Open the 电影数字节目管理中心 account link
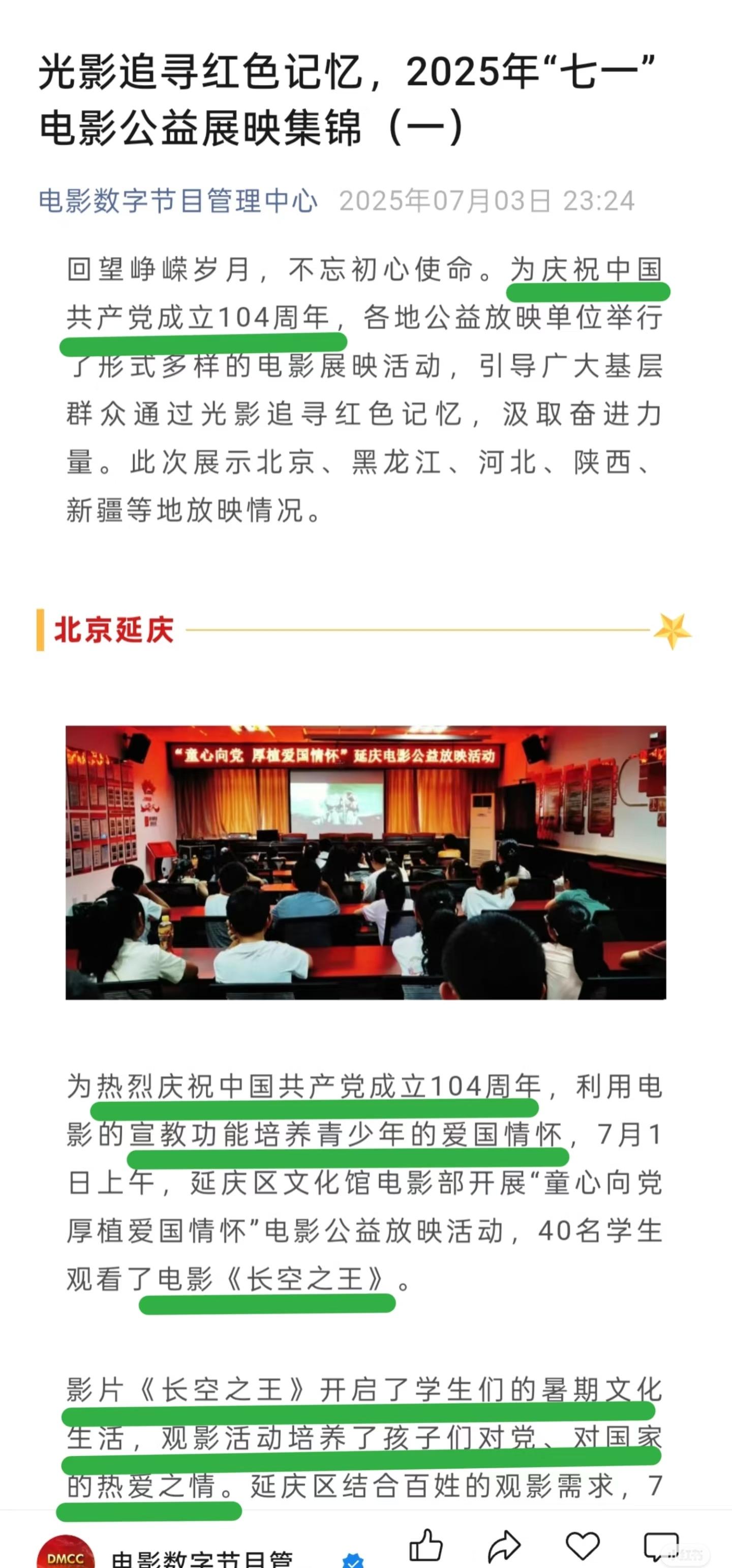Viewport: 732px width, 1568px height. [x=178, y=201]
